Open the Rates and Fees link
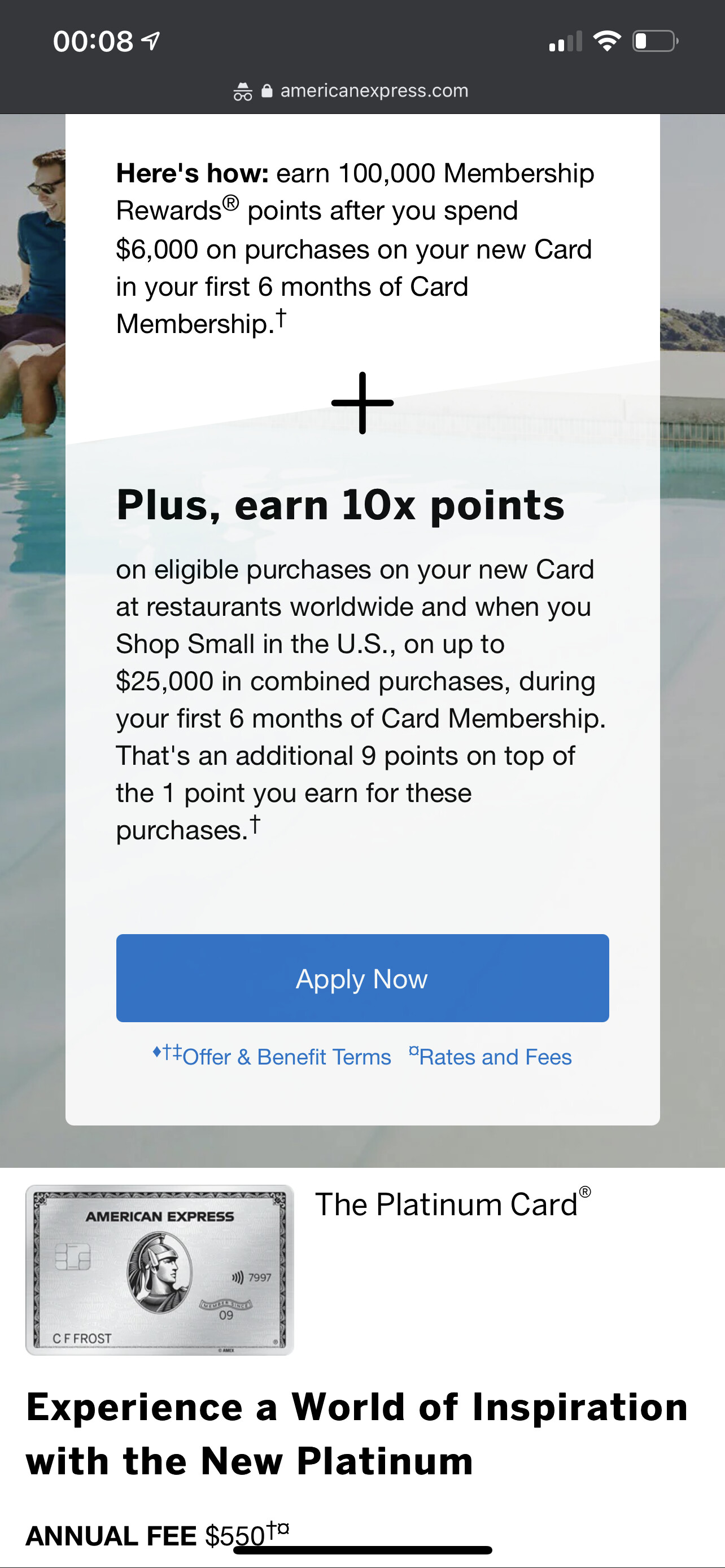The image size is (725, 1568). (x=494, y=1057)
